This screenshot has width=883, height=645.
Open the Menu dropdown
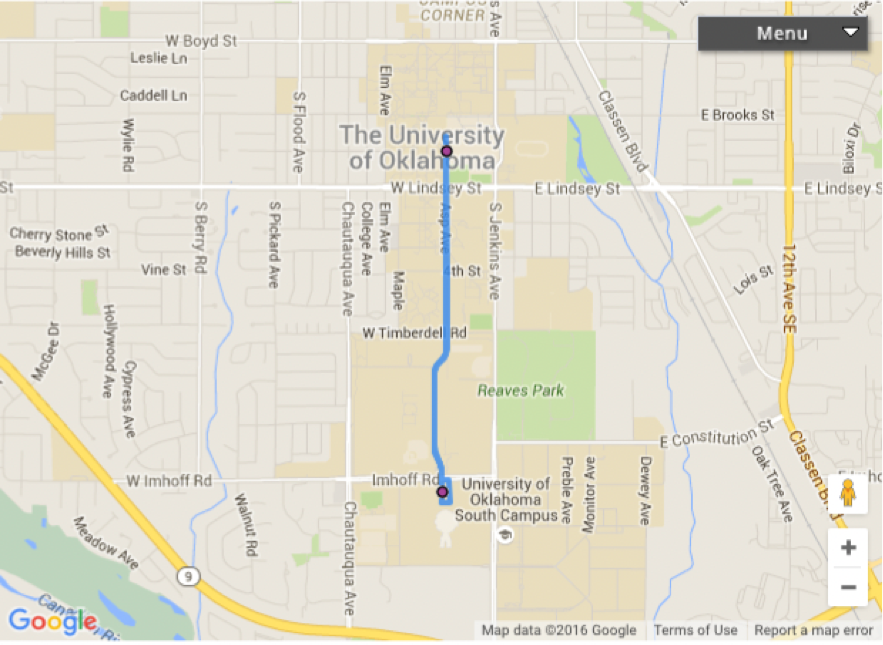[x=781, y=33]
